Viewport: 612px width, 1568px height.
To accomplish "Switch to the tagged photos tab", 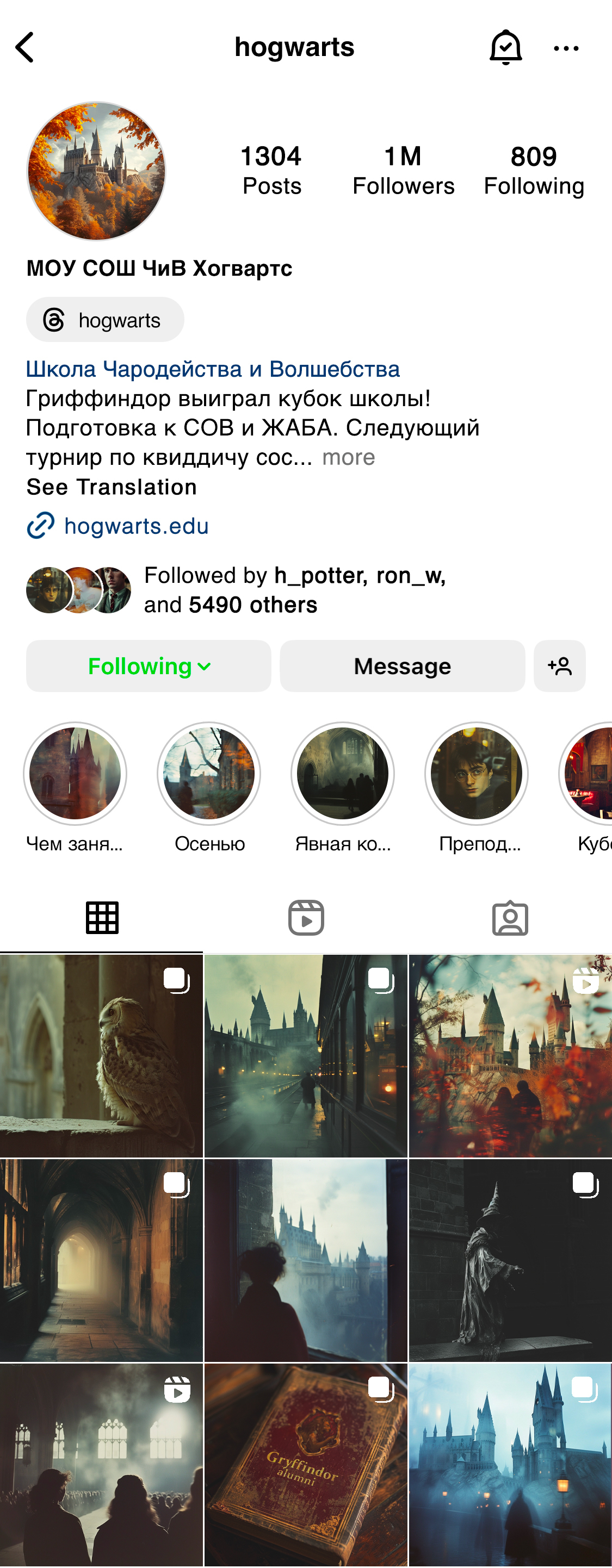I will point(510,917).
